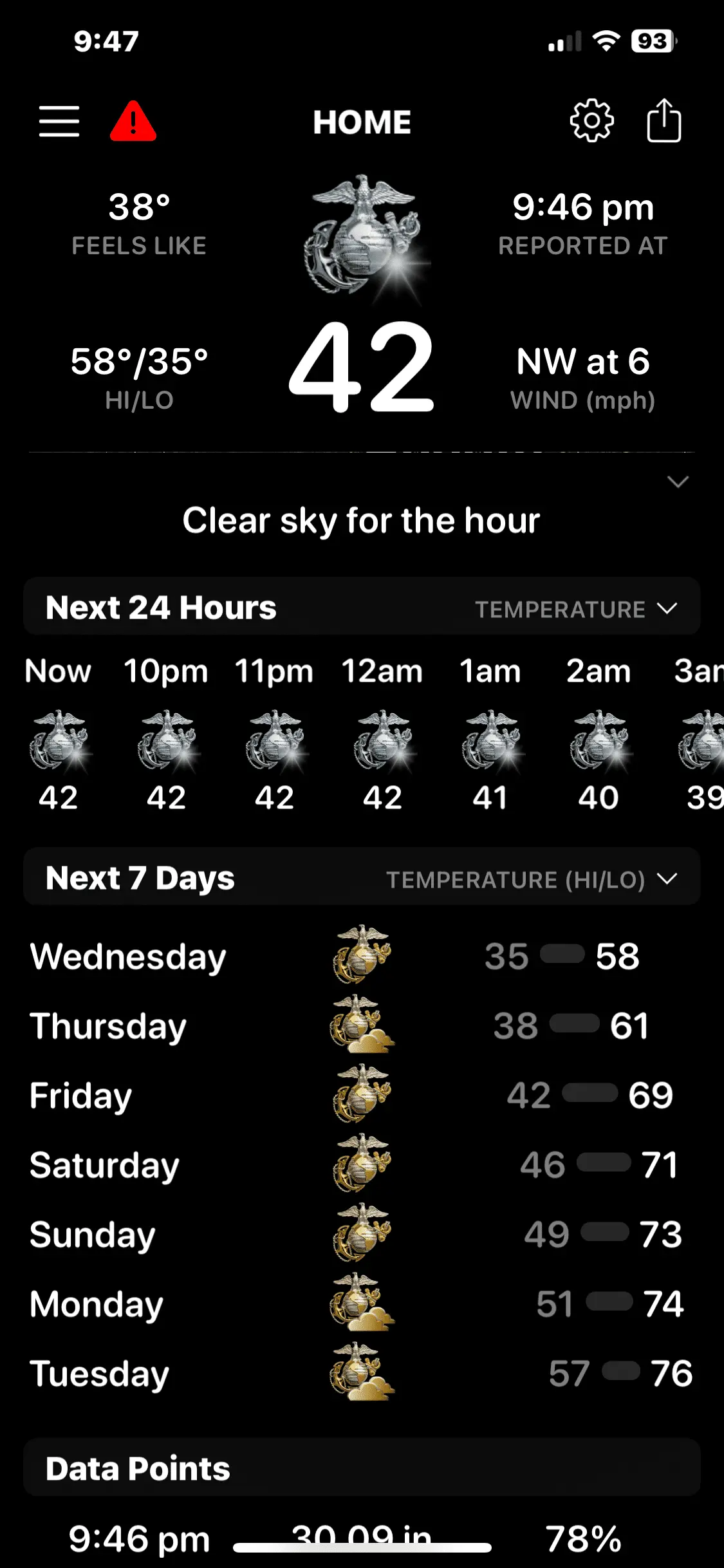Screen dimensions: 724x1568
Task: Open the TEMPERATURE (HI/LO) dropdown
Action: 531,879
